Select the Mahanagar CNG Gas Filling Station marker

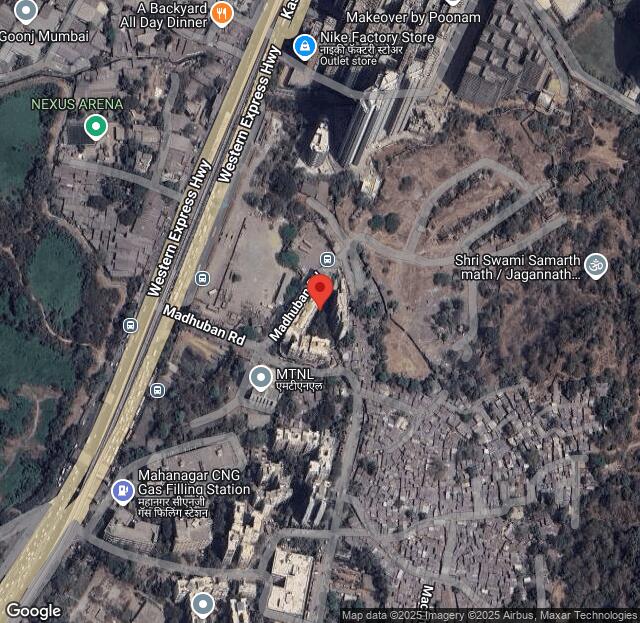[122, 490]
